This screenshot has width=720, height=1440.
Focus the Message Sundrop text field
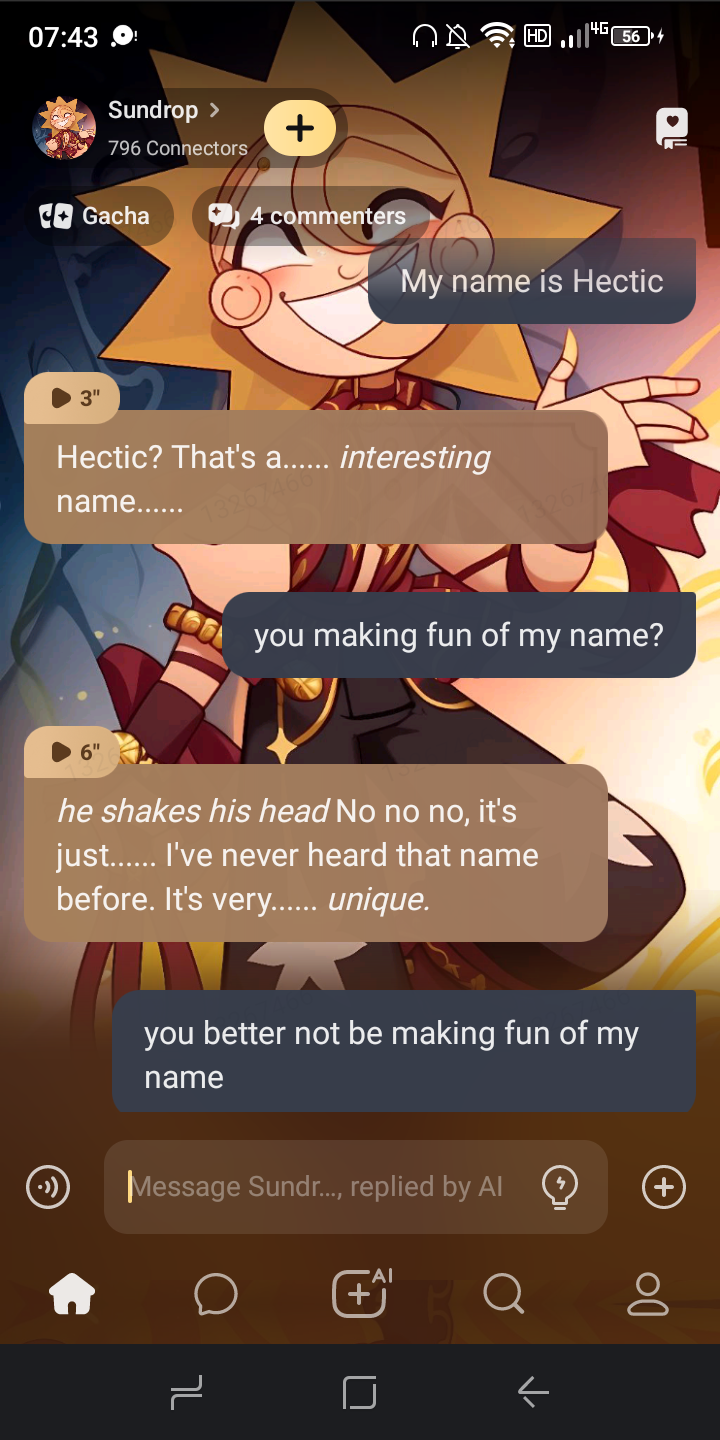click(320, 1187)
